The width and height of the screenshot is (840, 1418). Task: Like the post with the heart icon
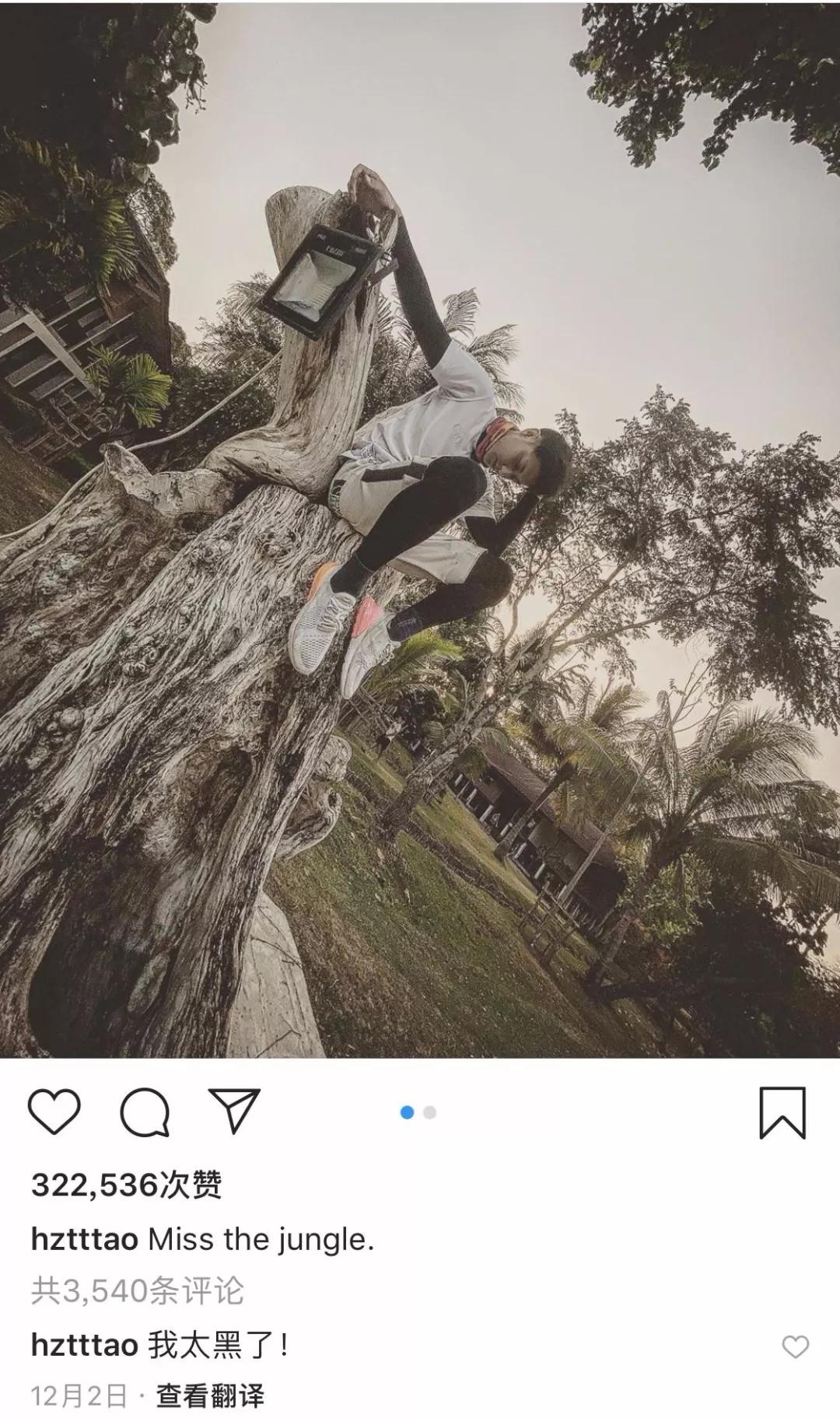[x=54, y=1112]
